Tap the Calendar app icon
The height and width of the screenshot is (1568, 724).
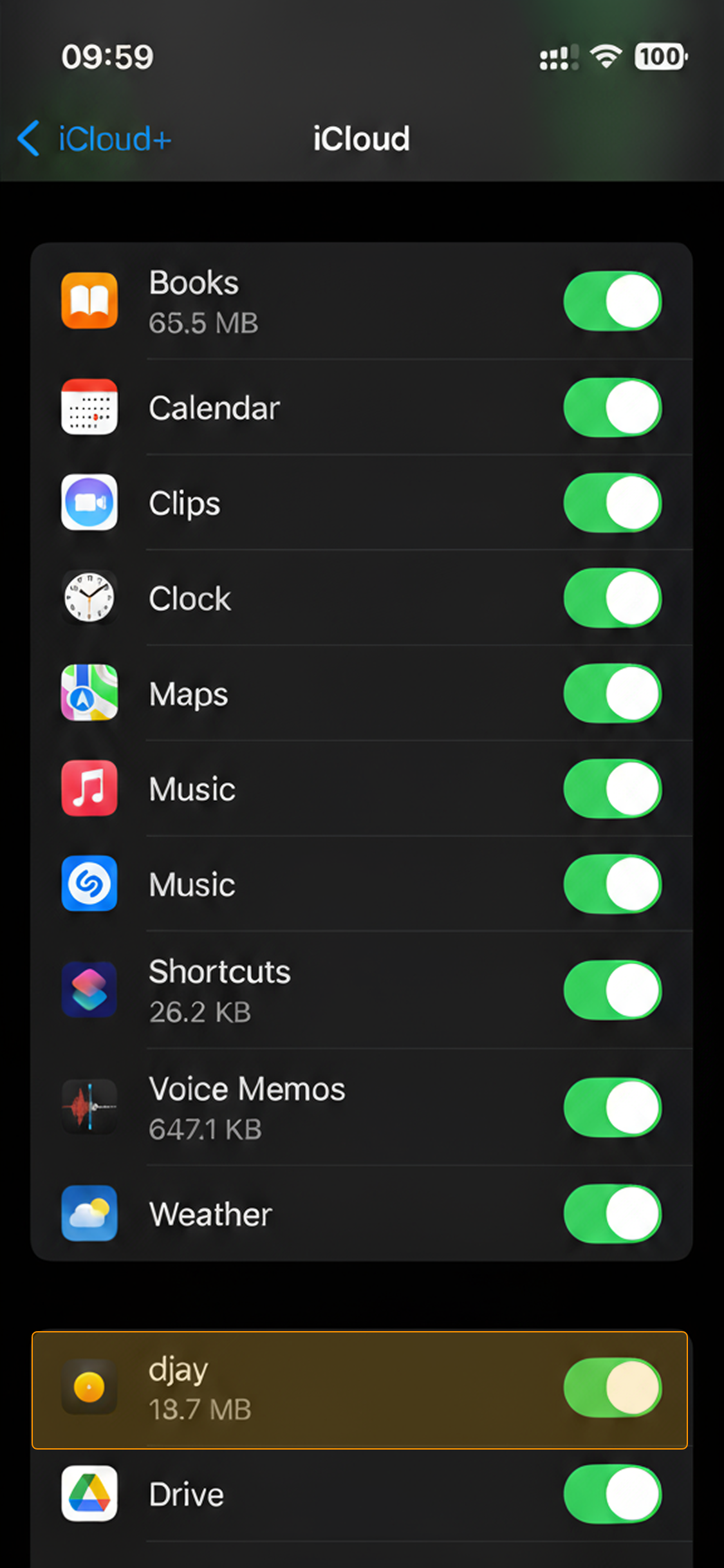89,407
